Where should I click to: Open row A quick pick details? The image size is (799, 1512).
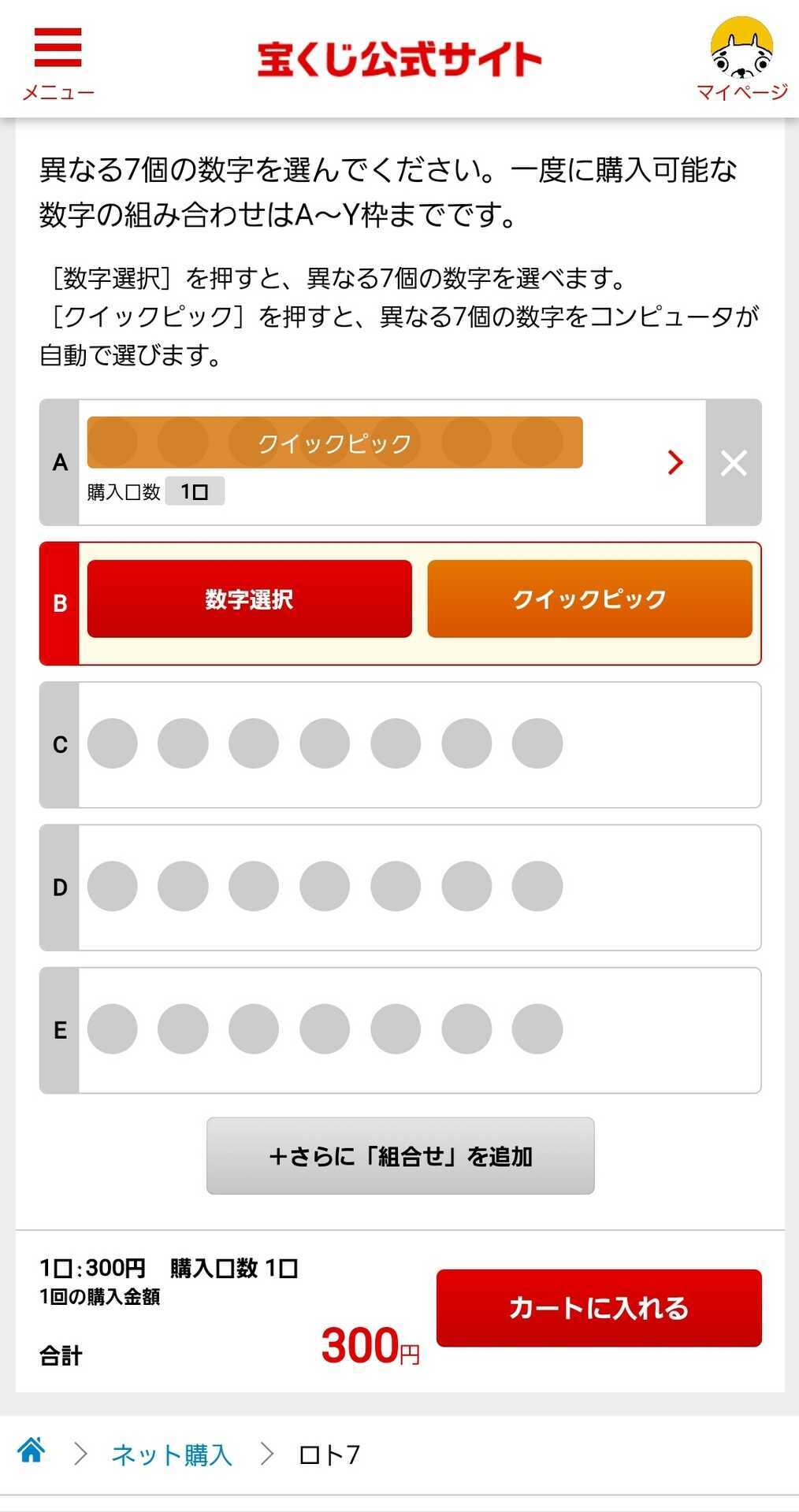coord(675,462)
